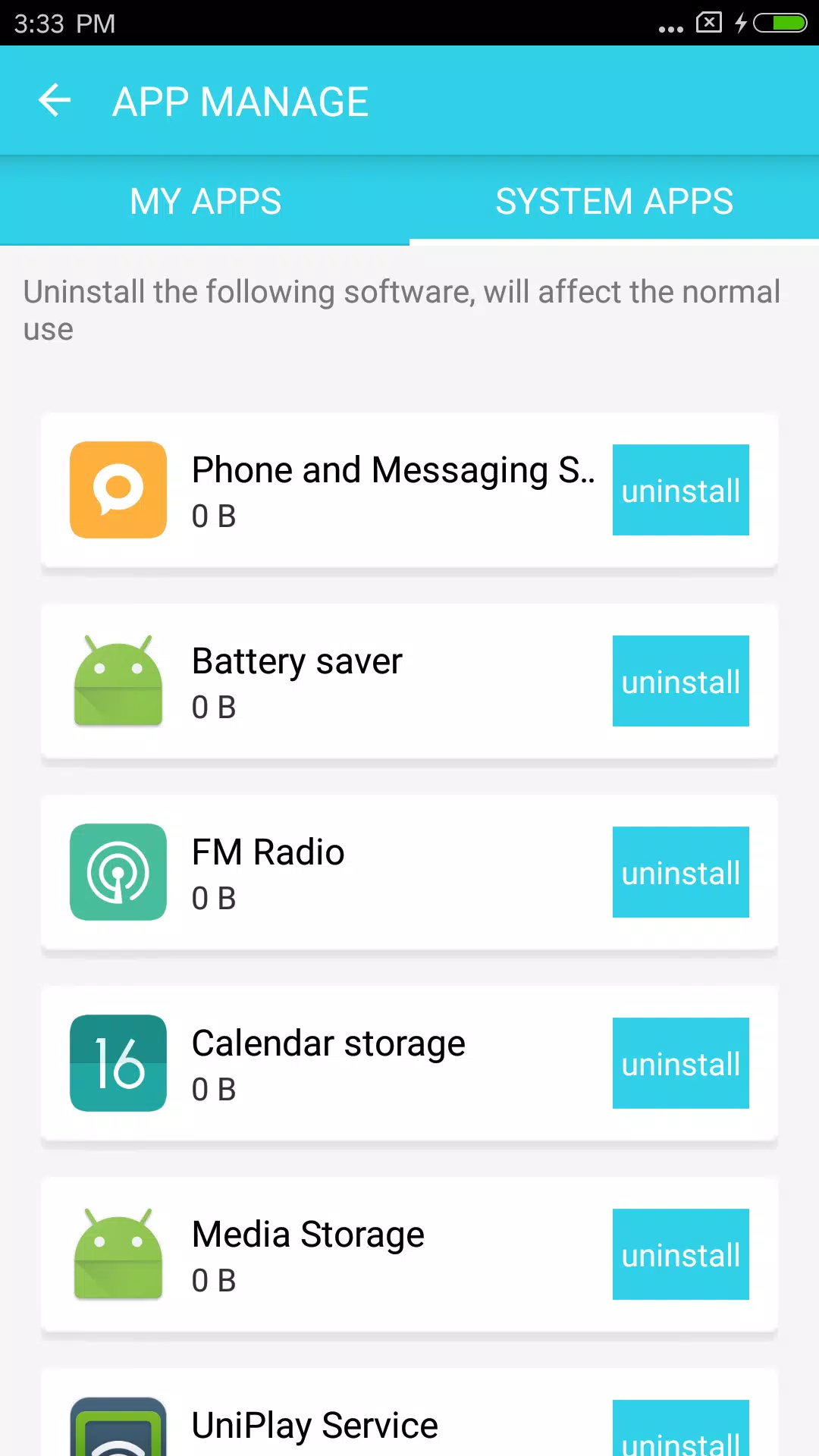Uninstall FM Radio
This screenshot has height=1456, width=819.
tap(680, 872)
